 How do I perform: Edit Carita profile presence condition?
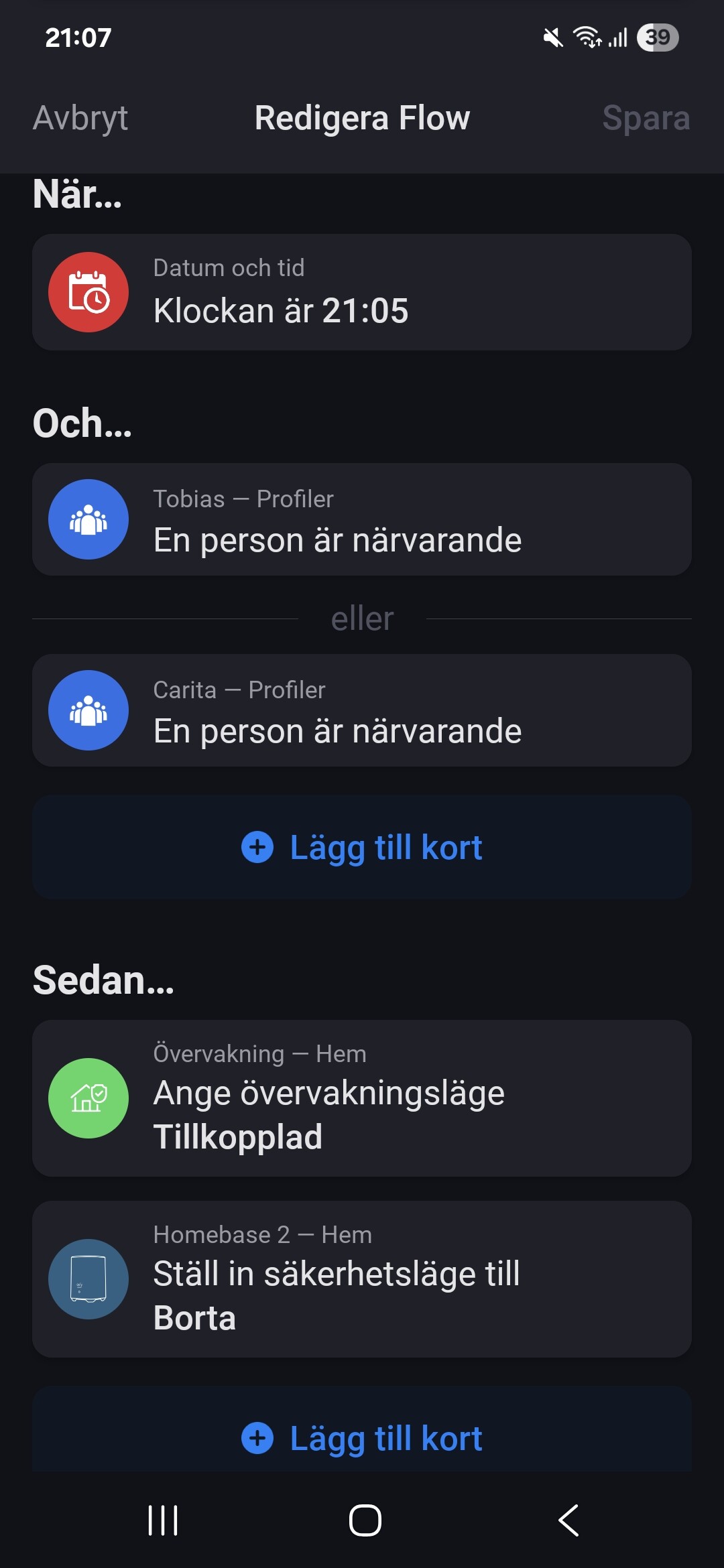362,710
